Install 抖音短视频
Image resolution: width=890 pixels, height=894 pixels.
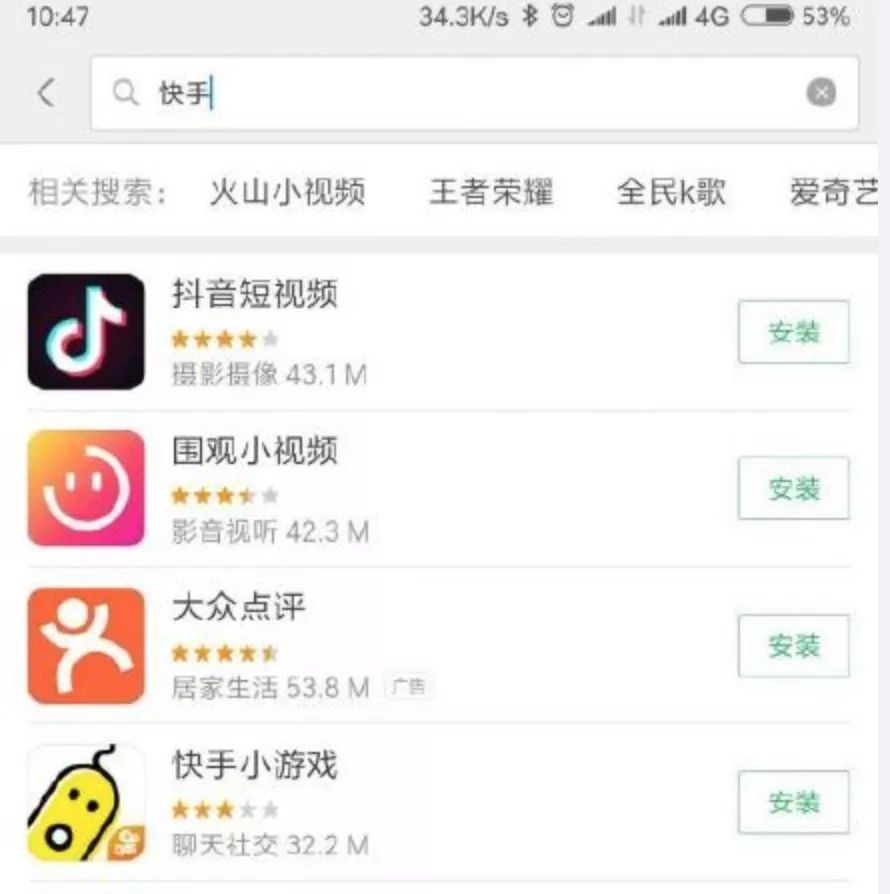[x=793, y=332]
